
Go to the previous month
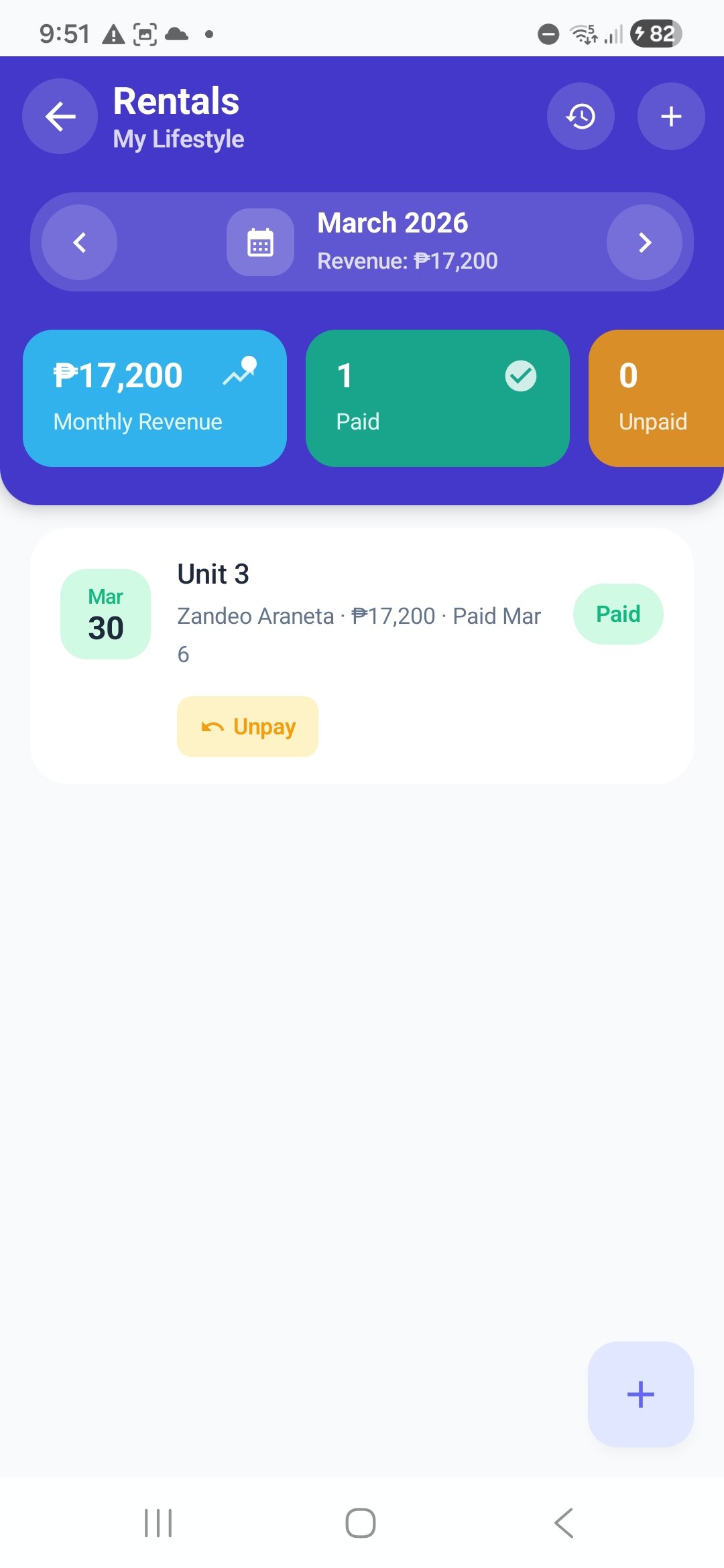(x=80, y=242)
